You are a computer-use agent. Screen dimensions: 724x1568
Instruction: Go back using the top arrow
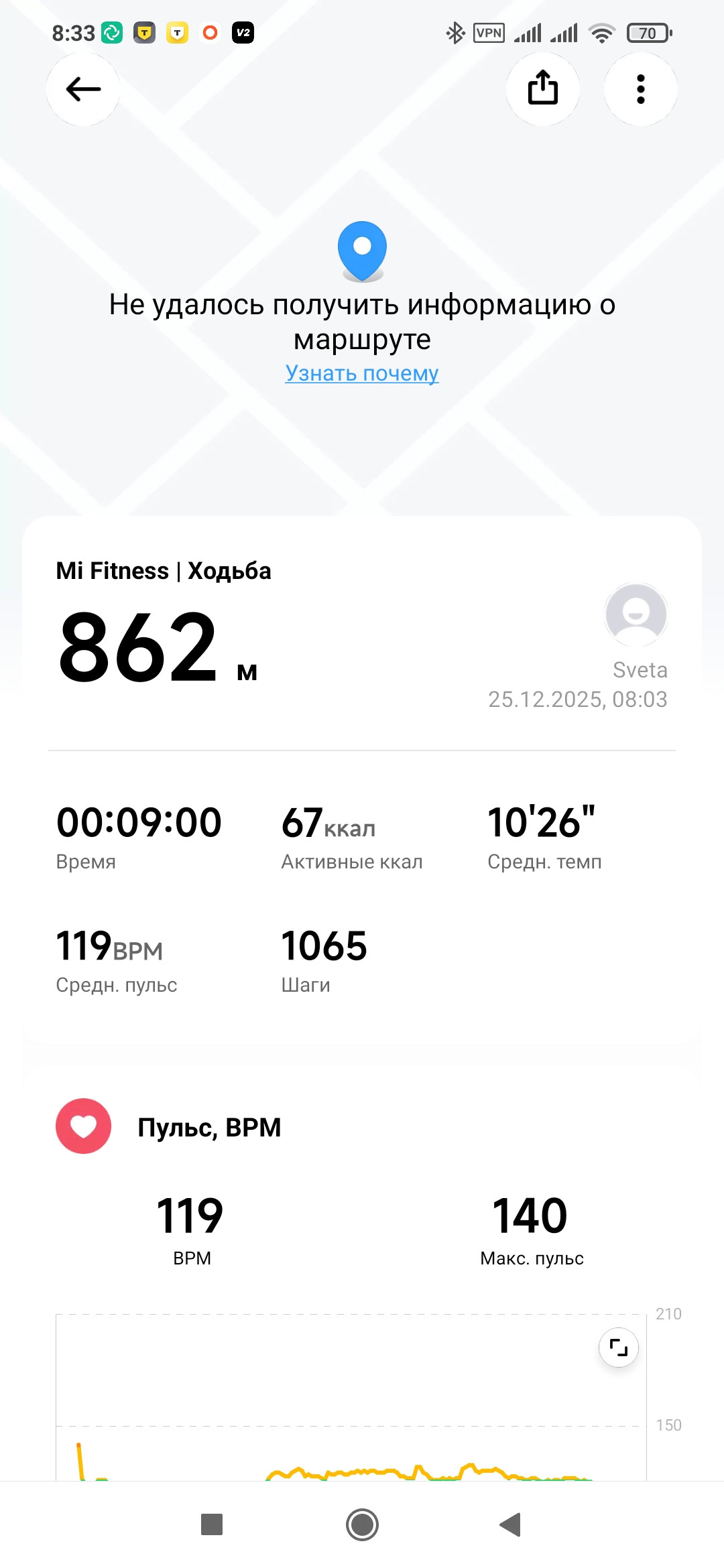(83, 89)
